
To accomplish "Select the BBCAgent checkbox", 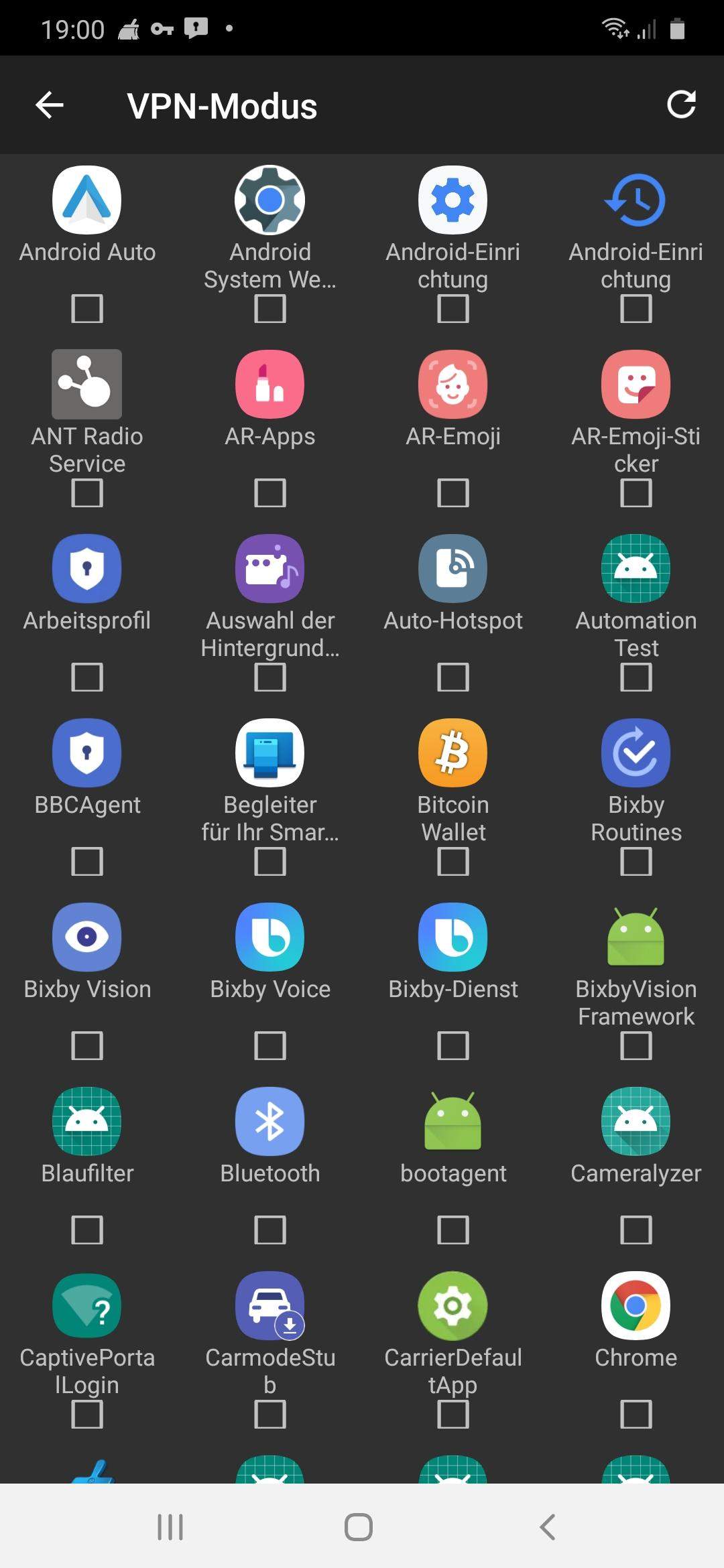I will (87, 862).
